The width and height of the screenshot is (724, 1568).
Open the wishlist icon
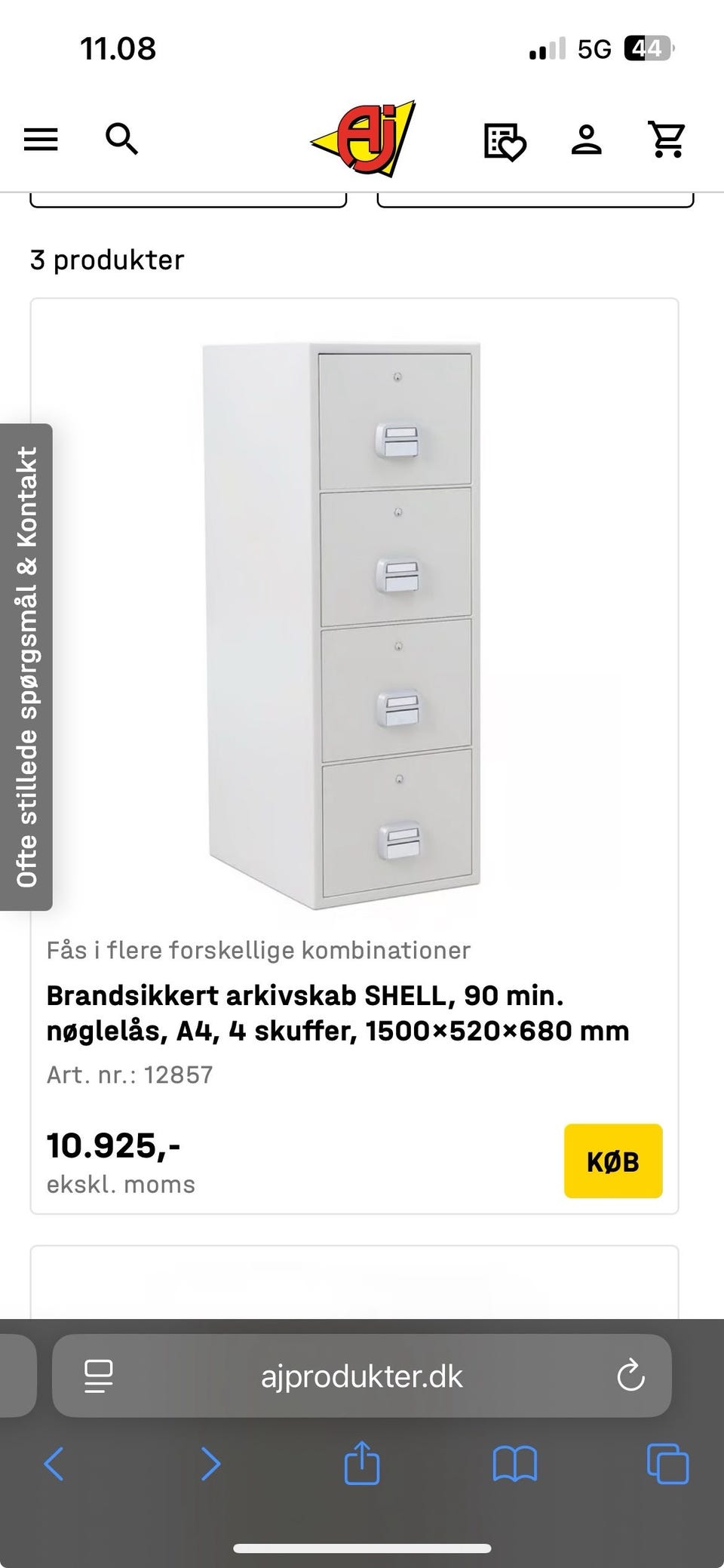[504, 140]
